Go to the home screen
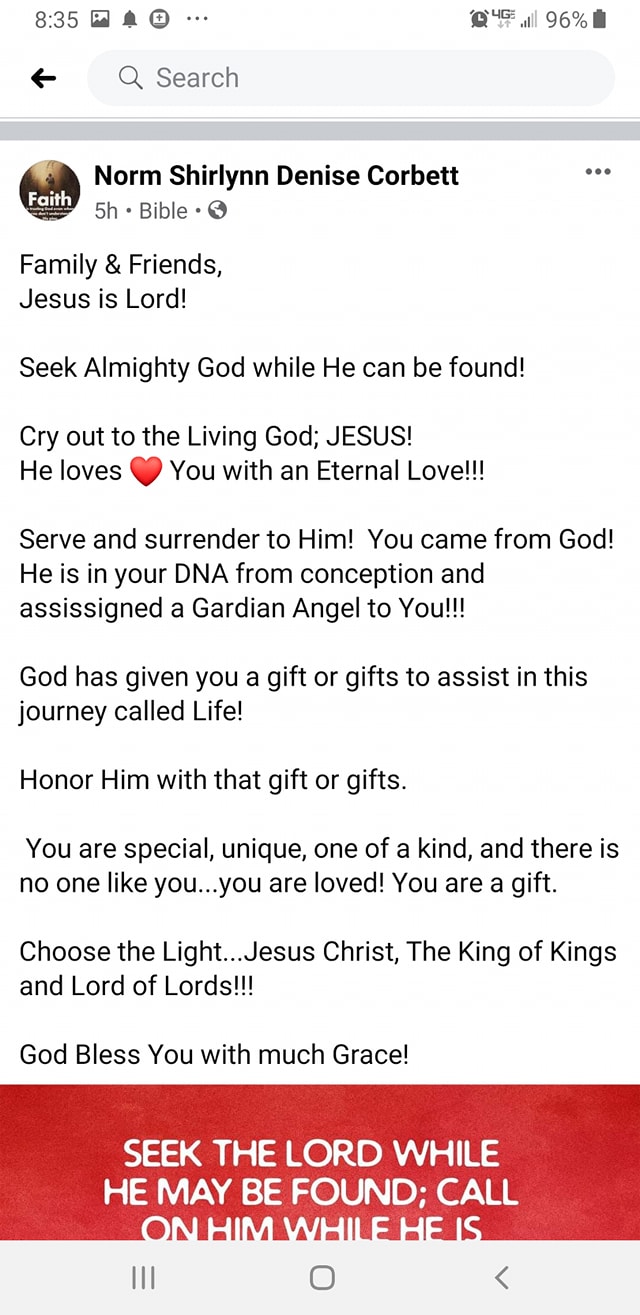The height and width of the screenshot is (1315, 640). point(321,1277)
